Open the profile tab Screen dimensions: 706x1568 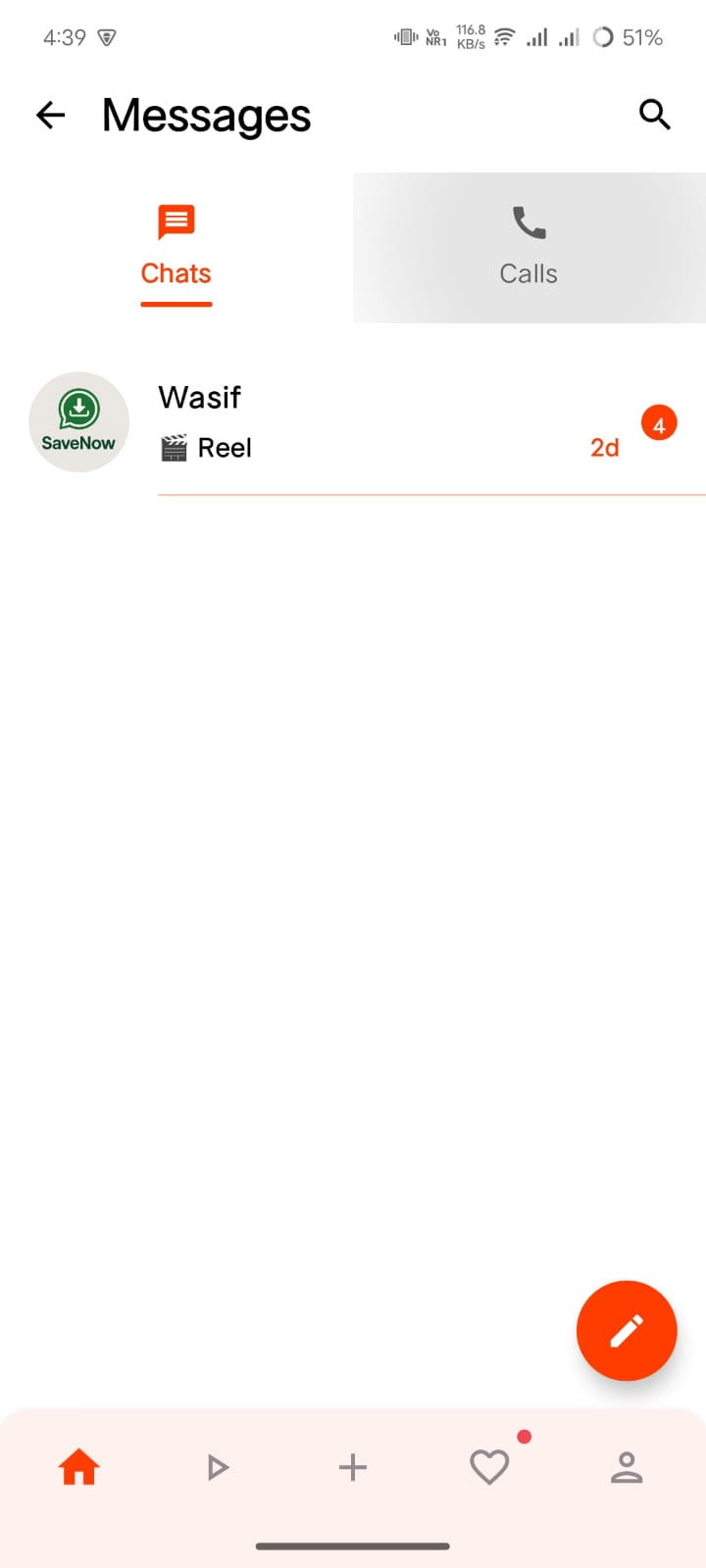[x=627, y=1467]
